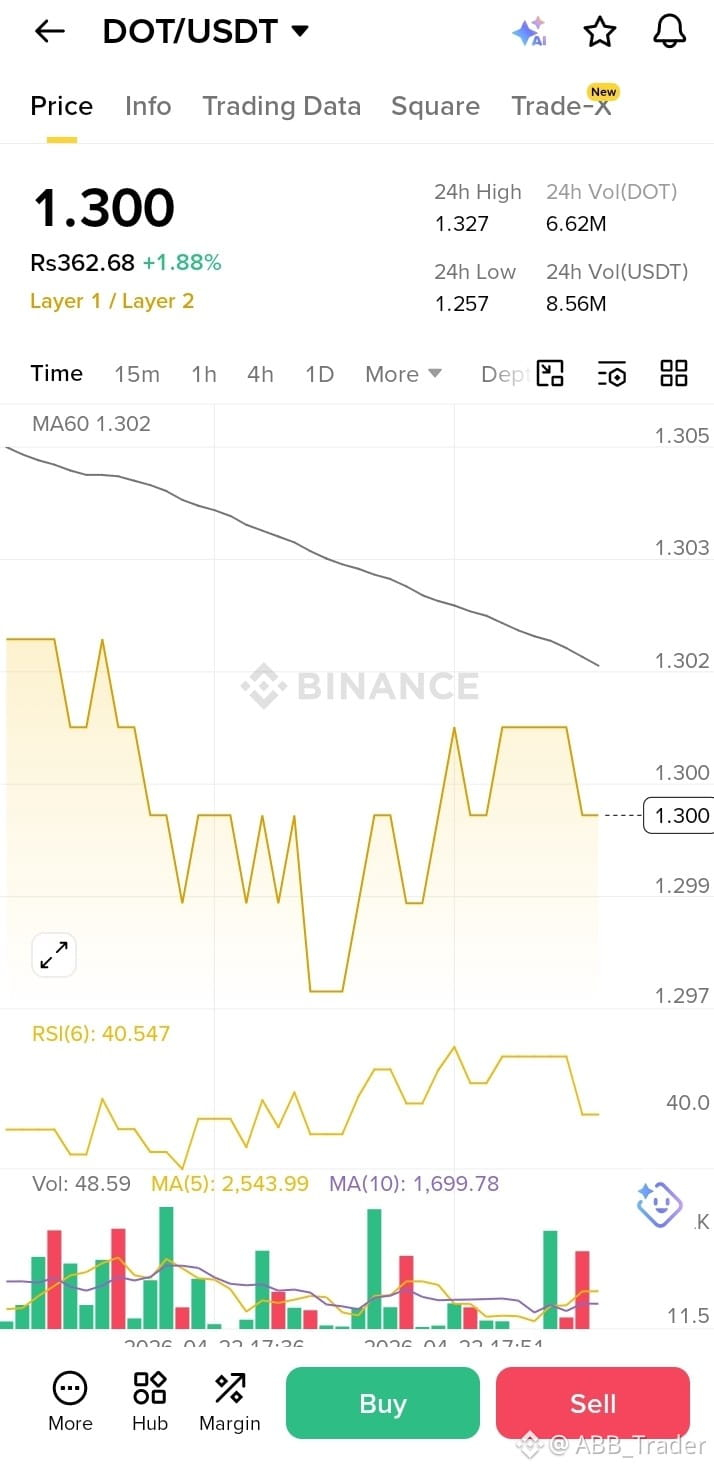
Task: Select the 4h chart interval
Action: tap(260, 374)
